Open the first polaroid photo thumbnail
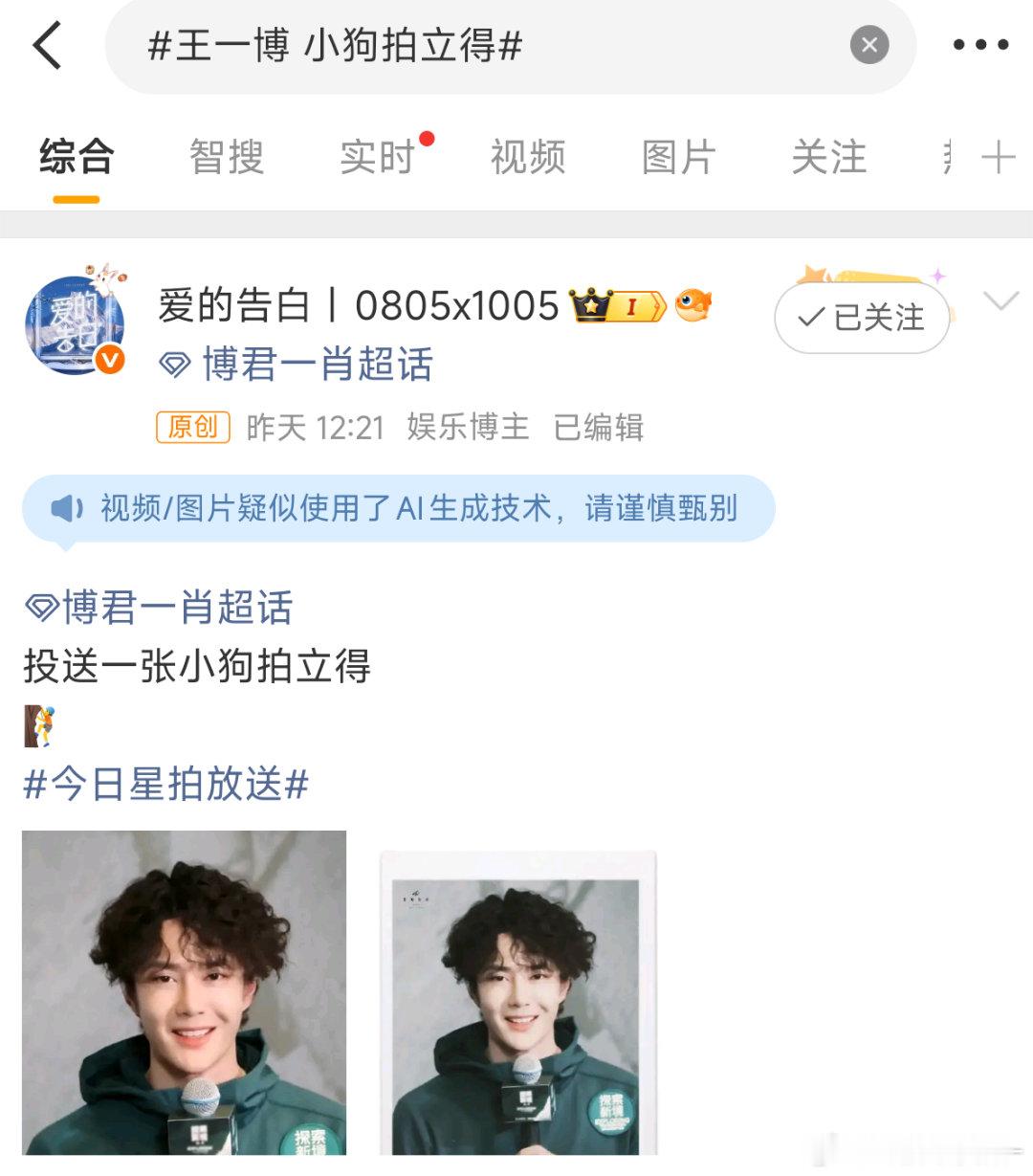 [184, 995]
